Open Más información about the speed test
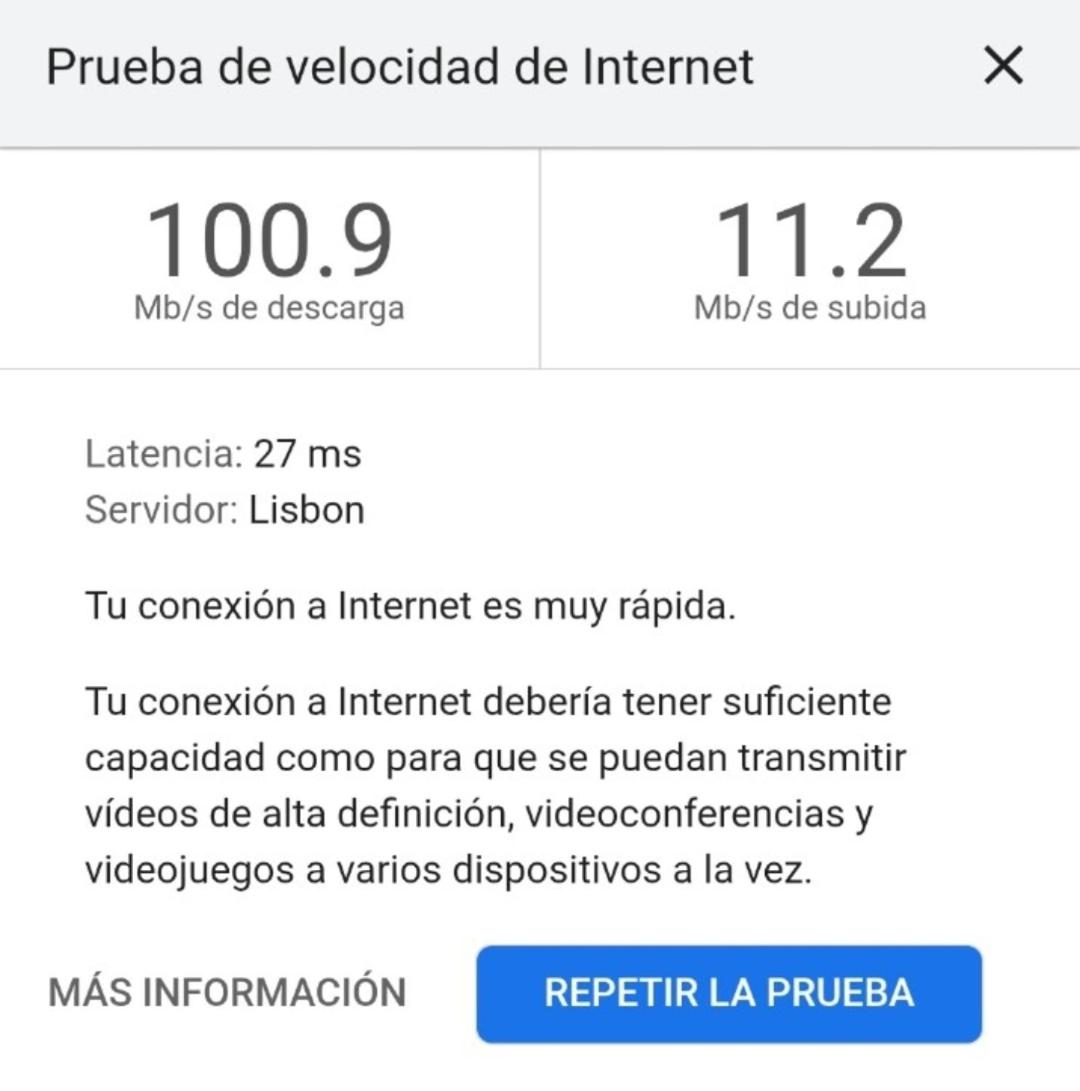Viewport: 1080px width, 1091px height. tap(227, 993)
